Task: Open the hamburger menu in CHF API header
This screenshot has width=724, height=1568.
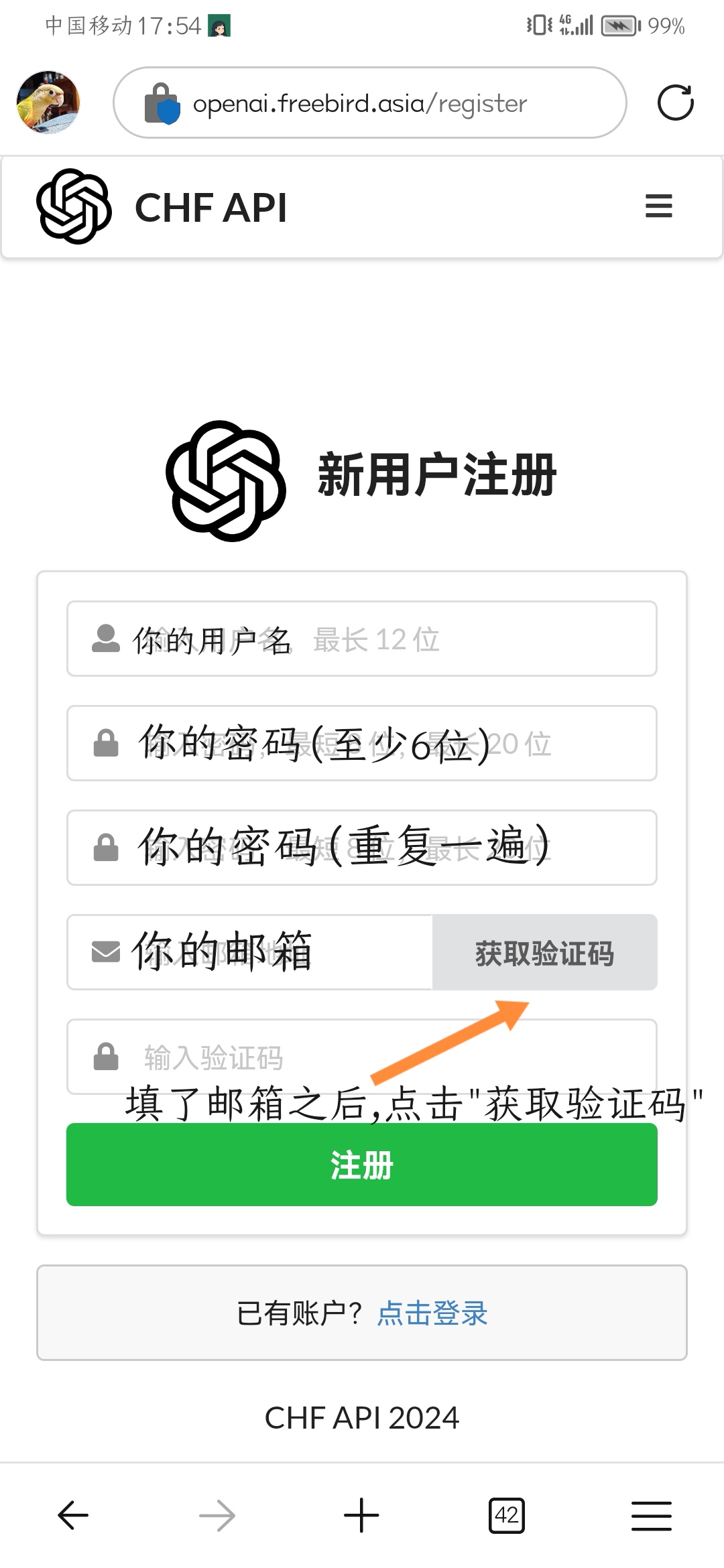Action: pos(658,206)
